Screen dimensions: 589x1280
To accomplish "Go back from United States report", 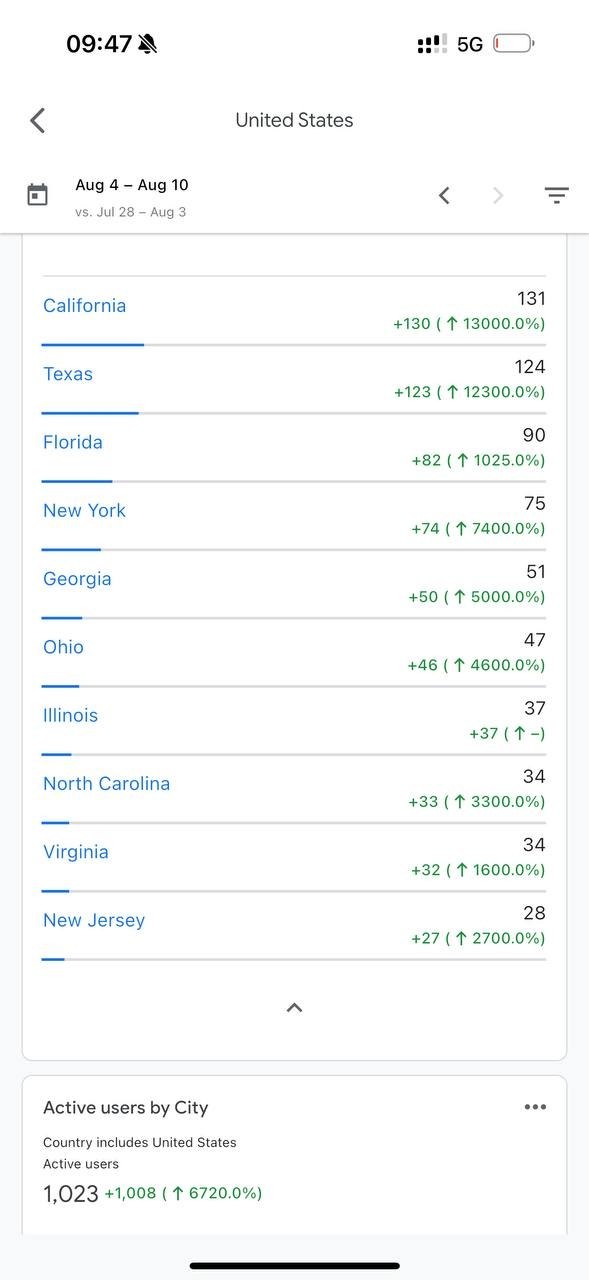I will 38,120.
